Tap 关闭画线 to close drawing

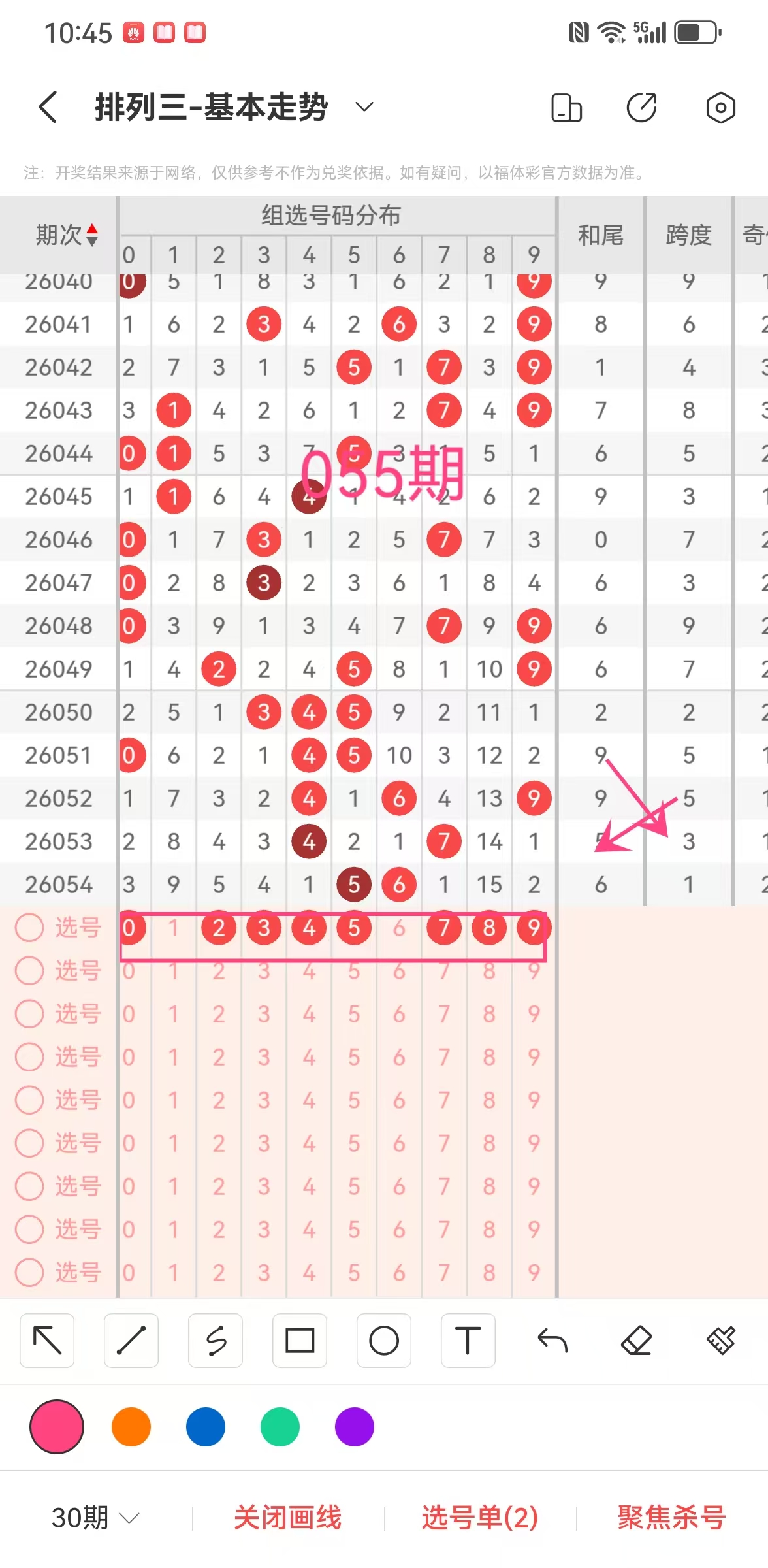[287, 1517]
